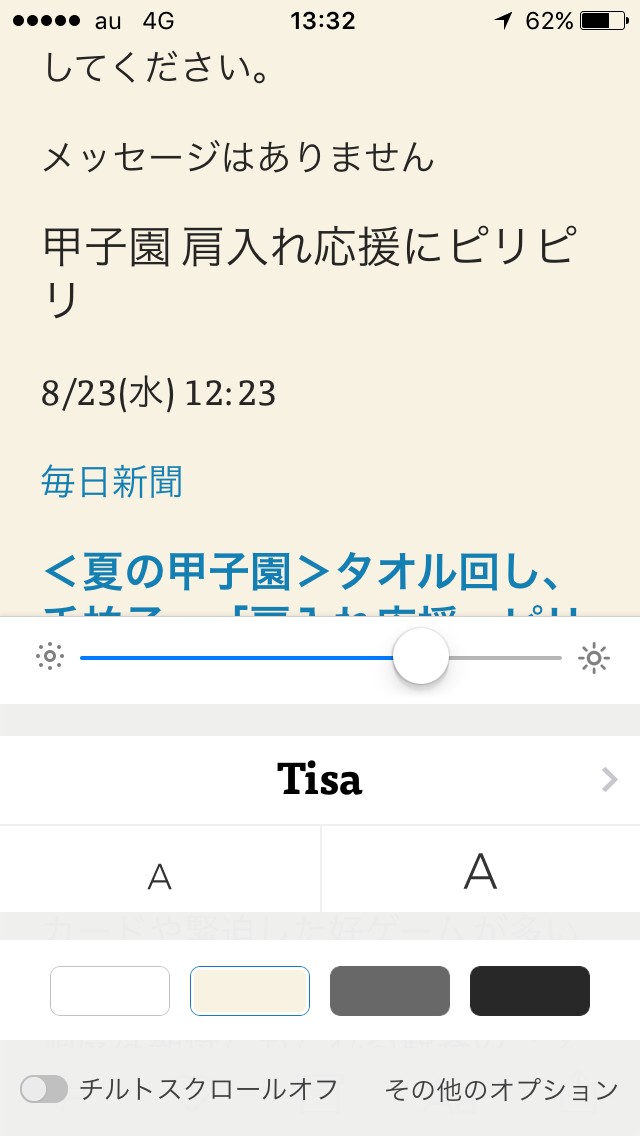Open the Tisa font picker
The width and height of the screenshot is (640, 1136).
(x=320, y=780)
